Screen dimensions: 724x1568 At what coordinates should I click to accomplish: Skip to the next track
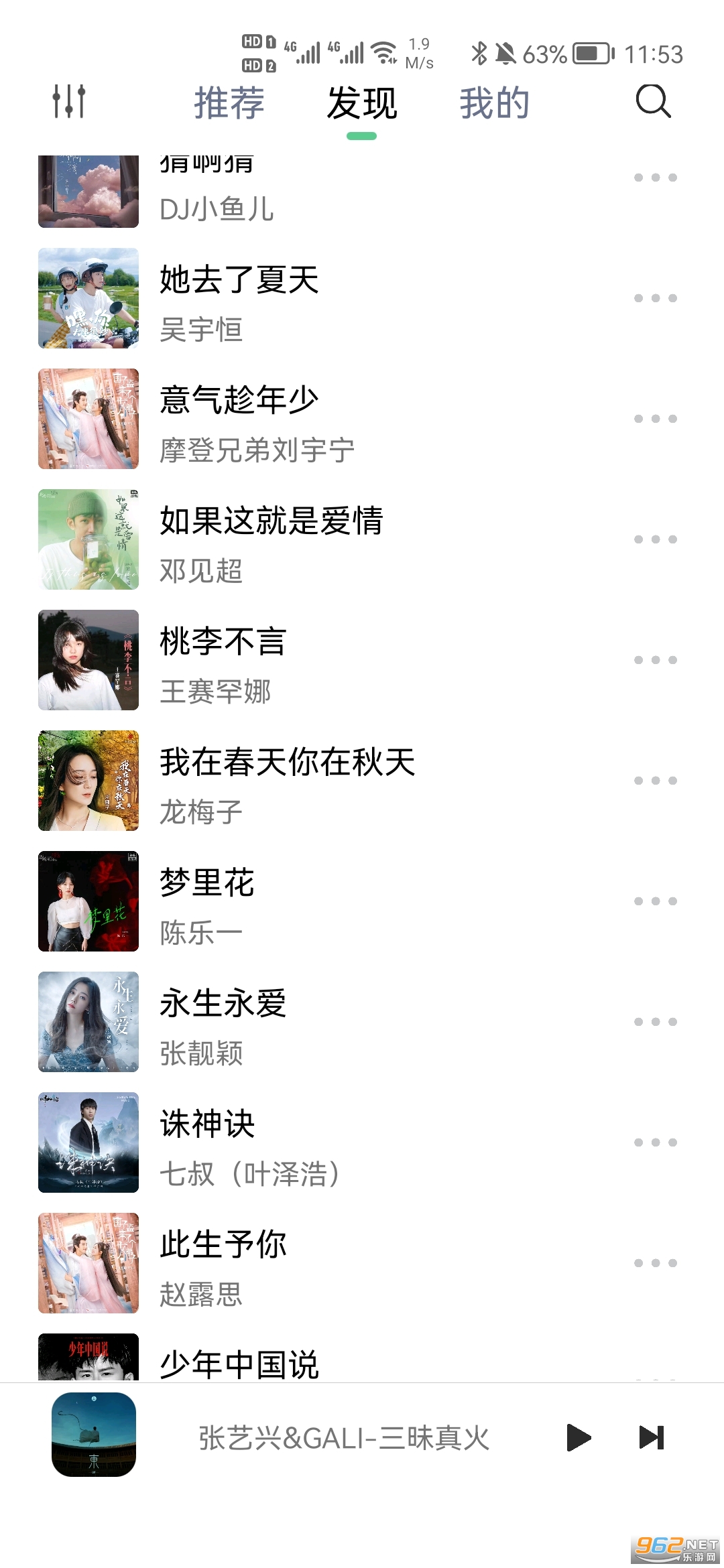click(x=651, y=1437)
